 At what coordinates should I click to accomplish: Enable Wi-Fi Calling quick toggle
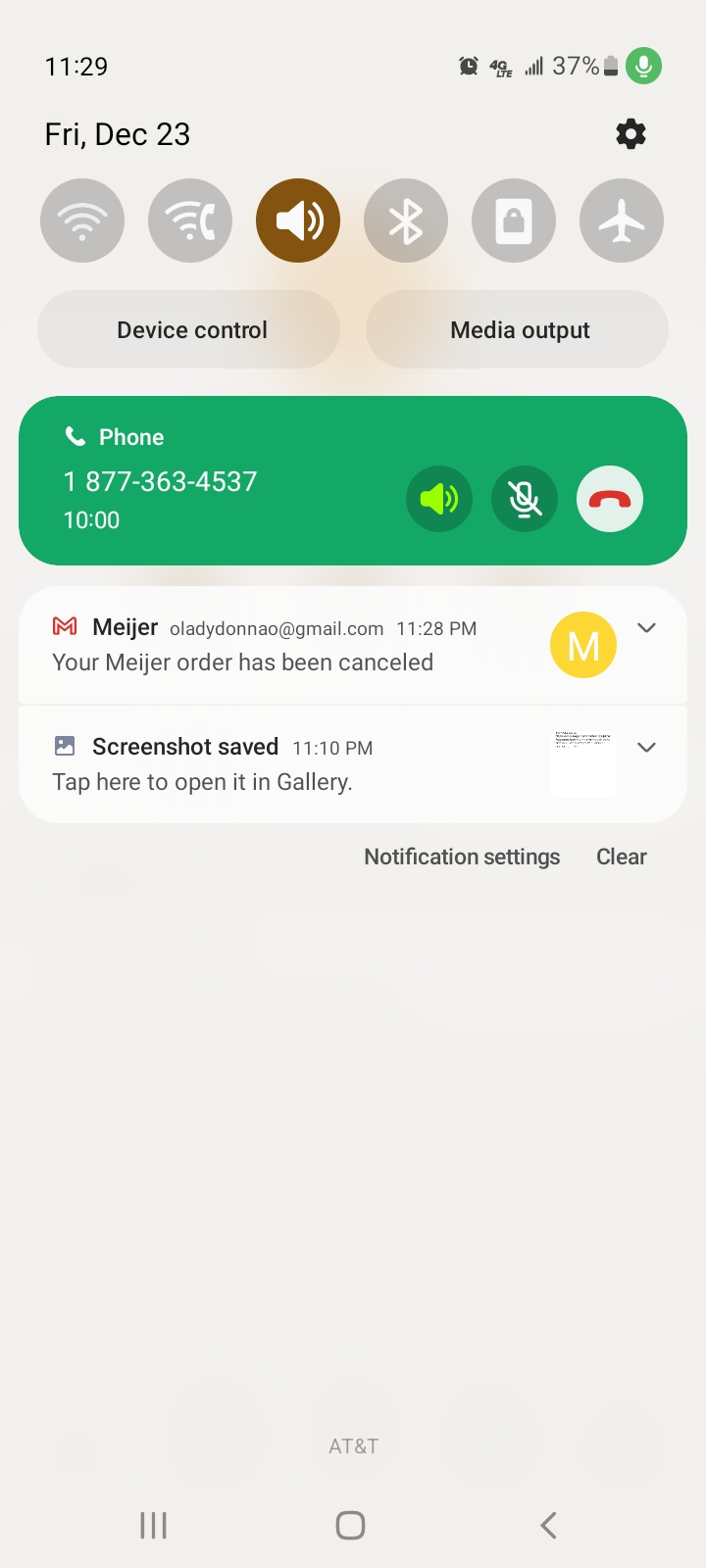click(x=190, y=220)
